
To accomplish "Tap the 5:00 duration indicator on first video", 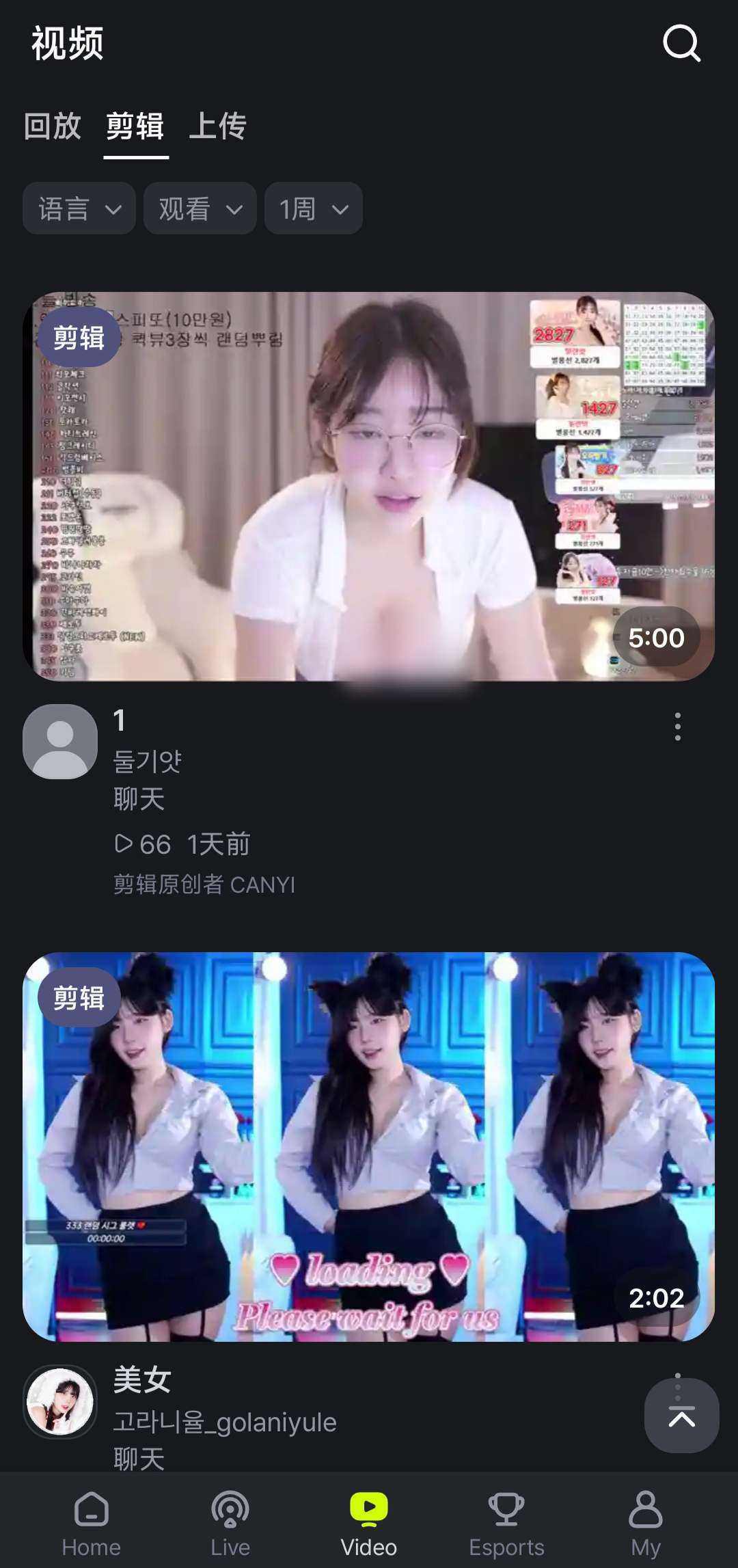I will [657, 636].
